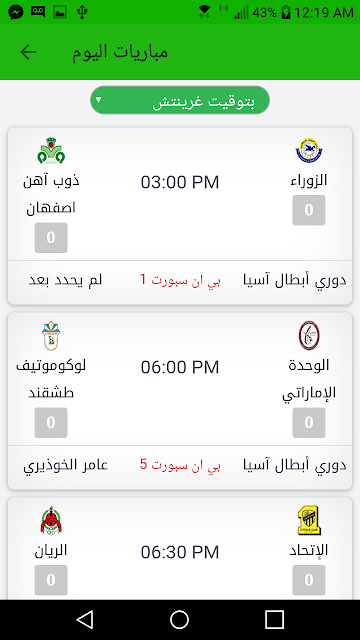The height and width of the screenshot is (640, 360).
Task: Open the الوحدة الإماراتي vs لوكوموتيف طشقند match
Action: pos(180,401)
